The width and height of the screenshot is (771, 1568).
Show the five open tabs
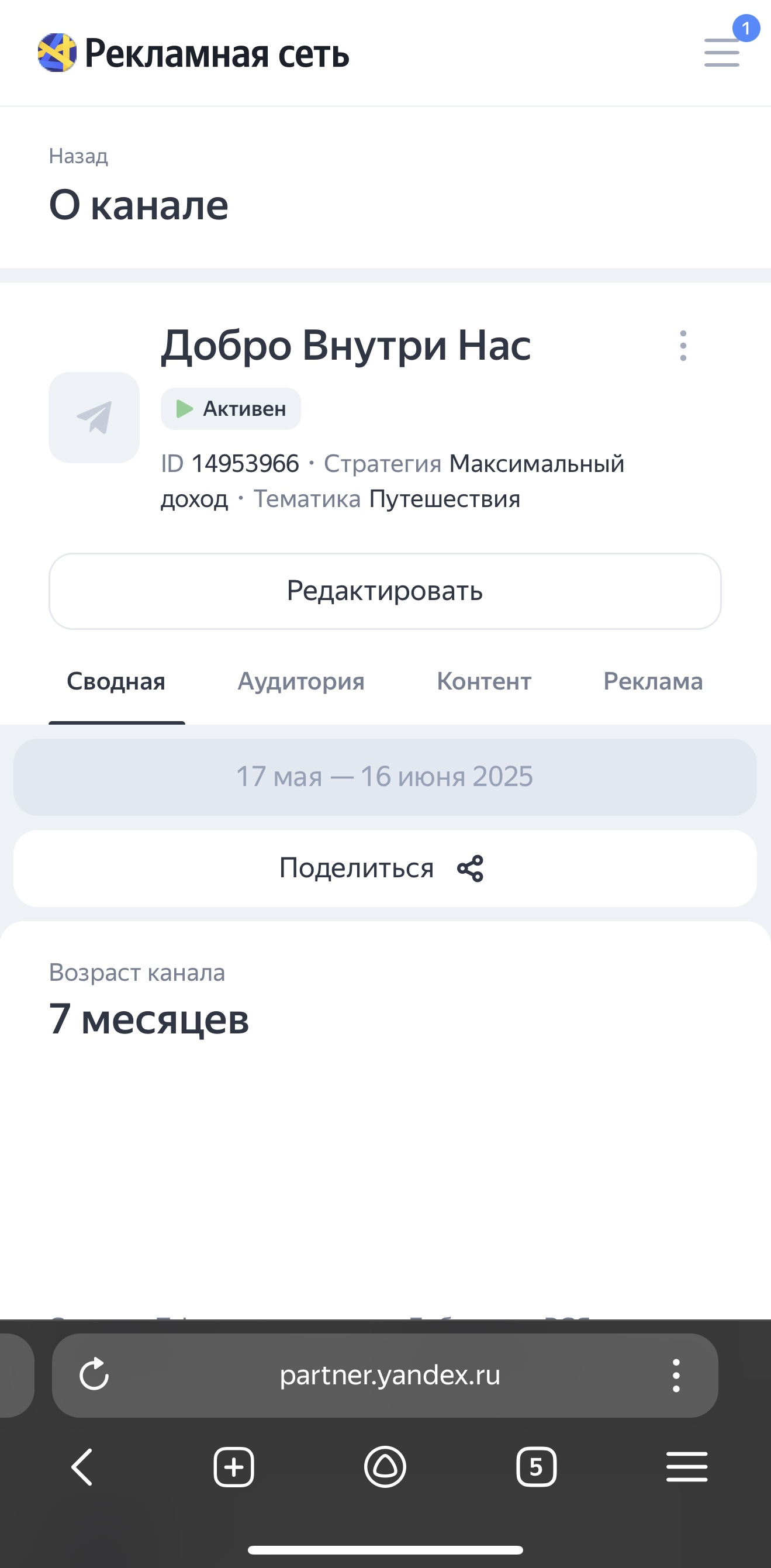pyautogui.click(x=536, y=1467)
